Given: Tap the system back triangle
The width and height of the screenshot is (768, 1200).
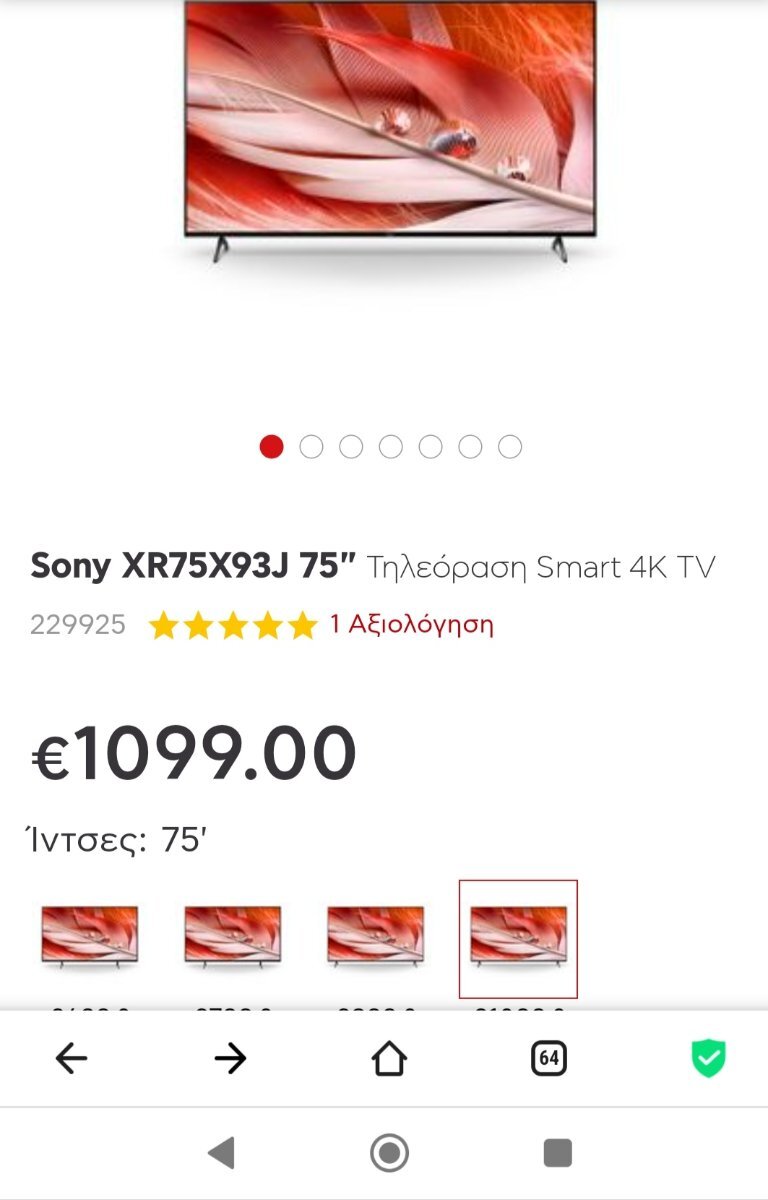Looking at the screenshot, I should point(221,1153).
